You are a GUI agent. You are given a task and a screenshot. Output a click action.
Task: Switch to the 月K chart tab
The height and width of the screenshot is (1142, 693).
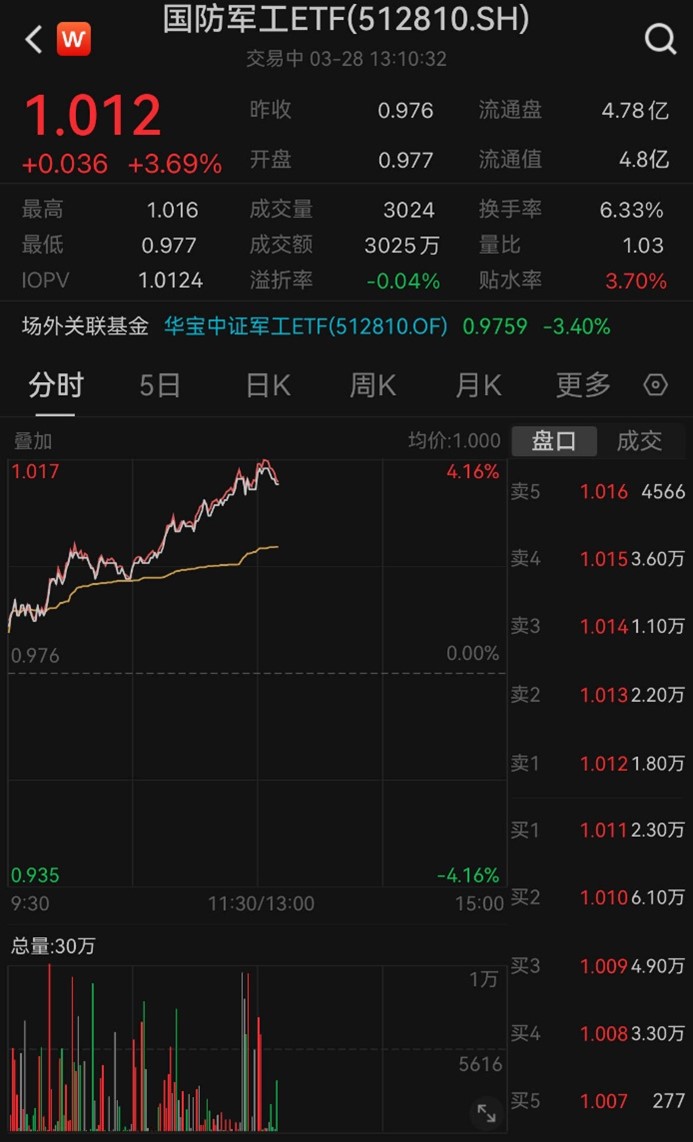477,385
